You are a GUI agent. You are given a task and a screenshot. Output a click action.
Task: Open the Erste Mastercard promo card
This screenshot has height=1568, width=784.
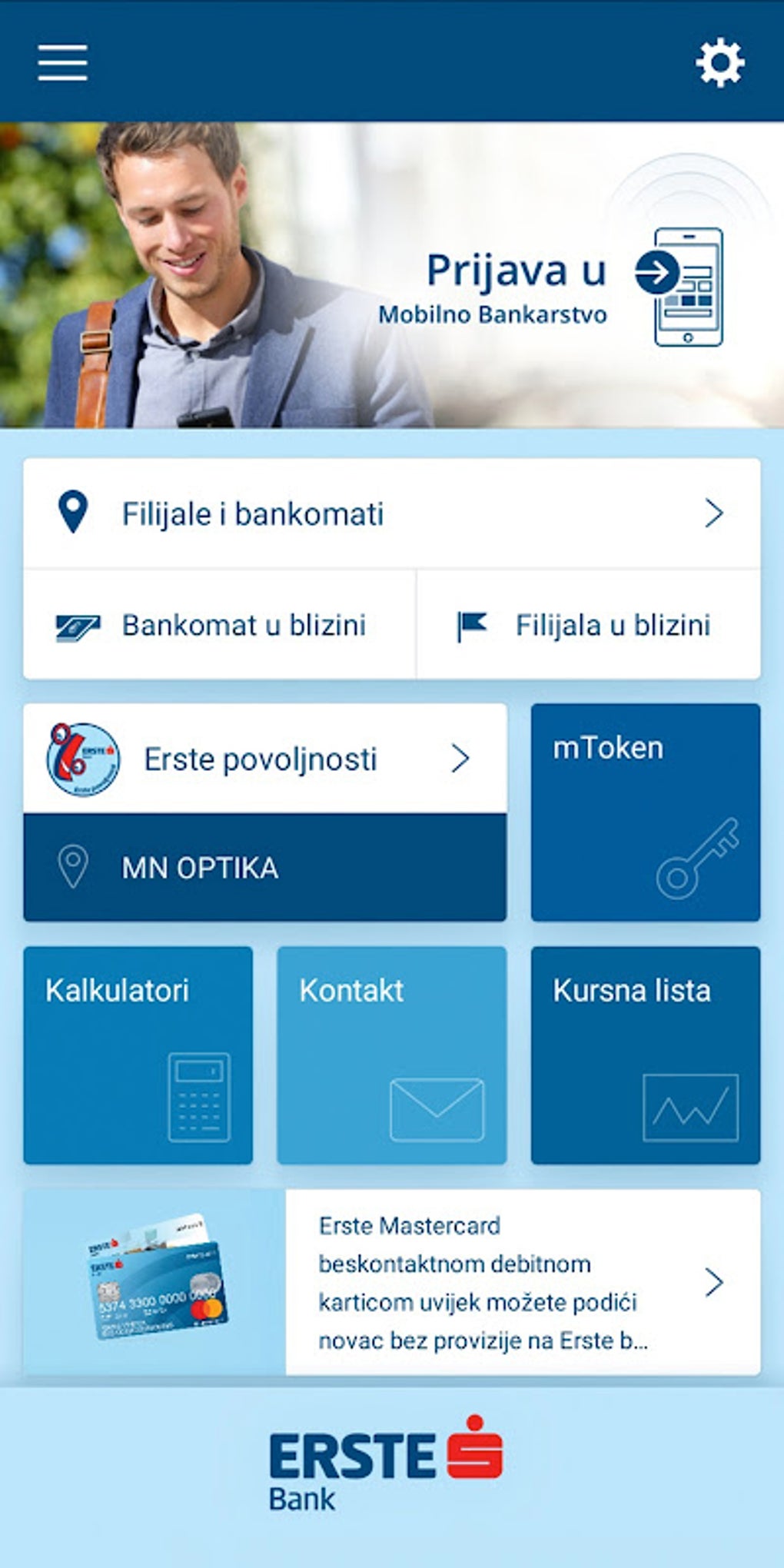point(391,1281)
